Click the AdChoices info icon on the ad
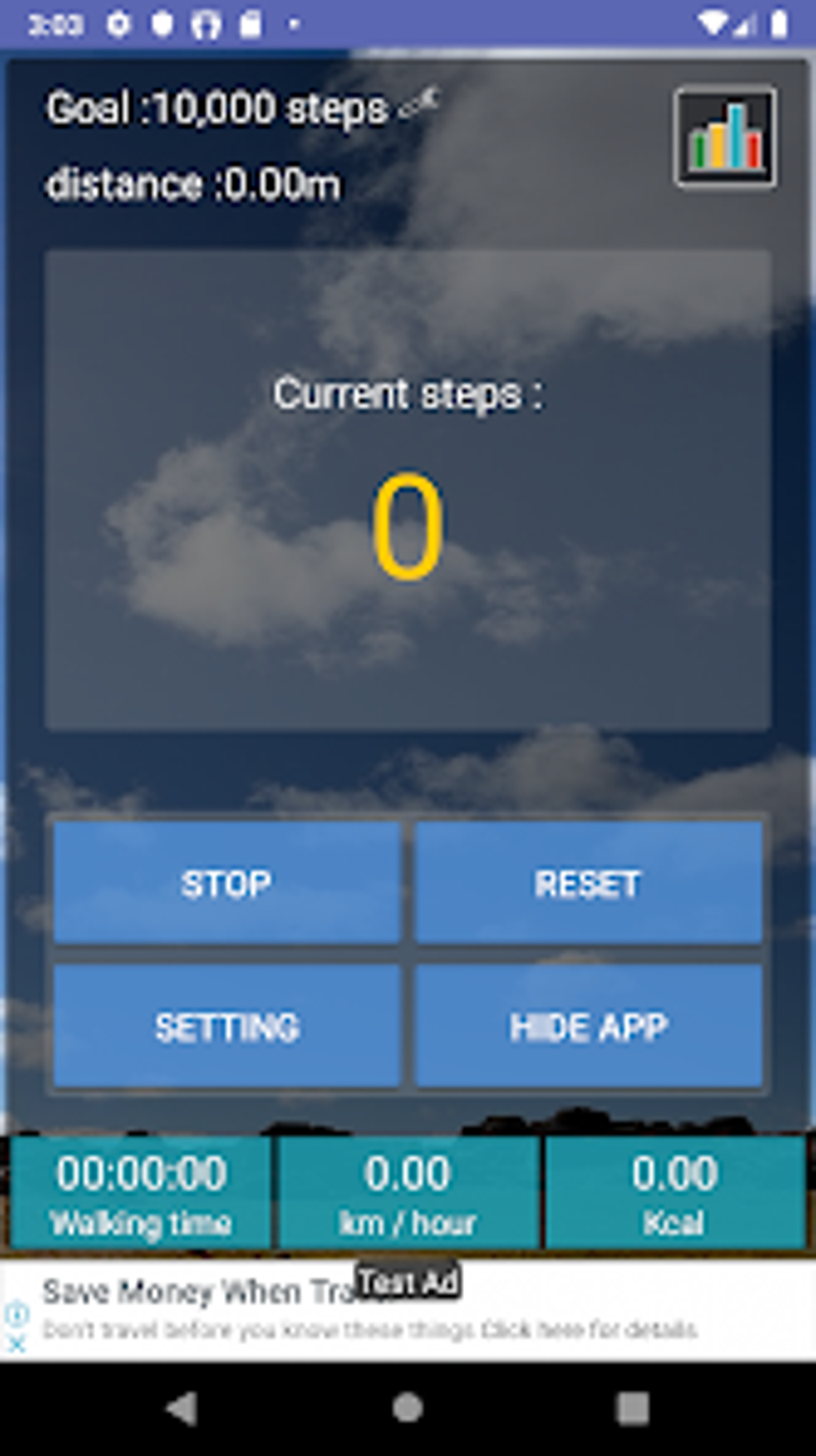This screenshot has width=816, height=1456. [17, 1314]
